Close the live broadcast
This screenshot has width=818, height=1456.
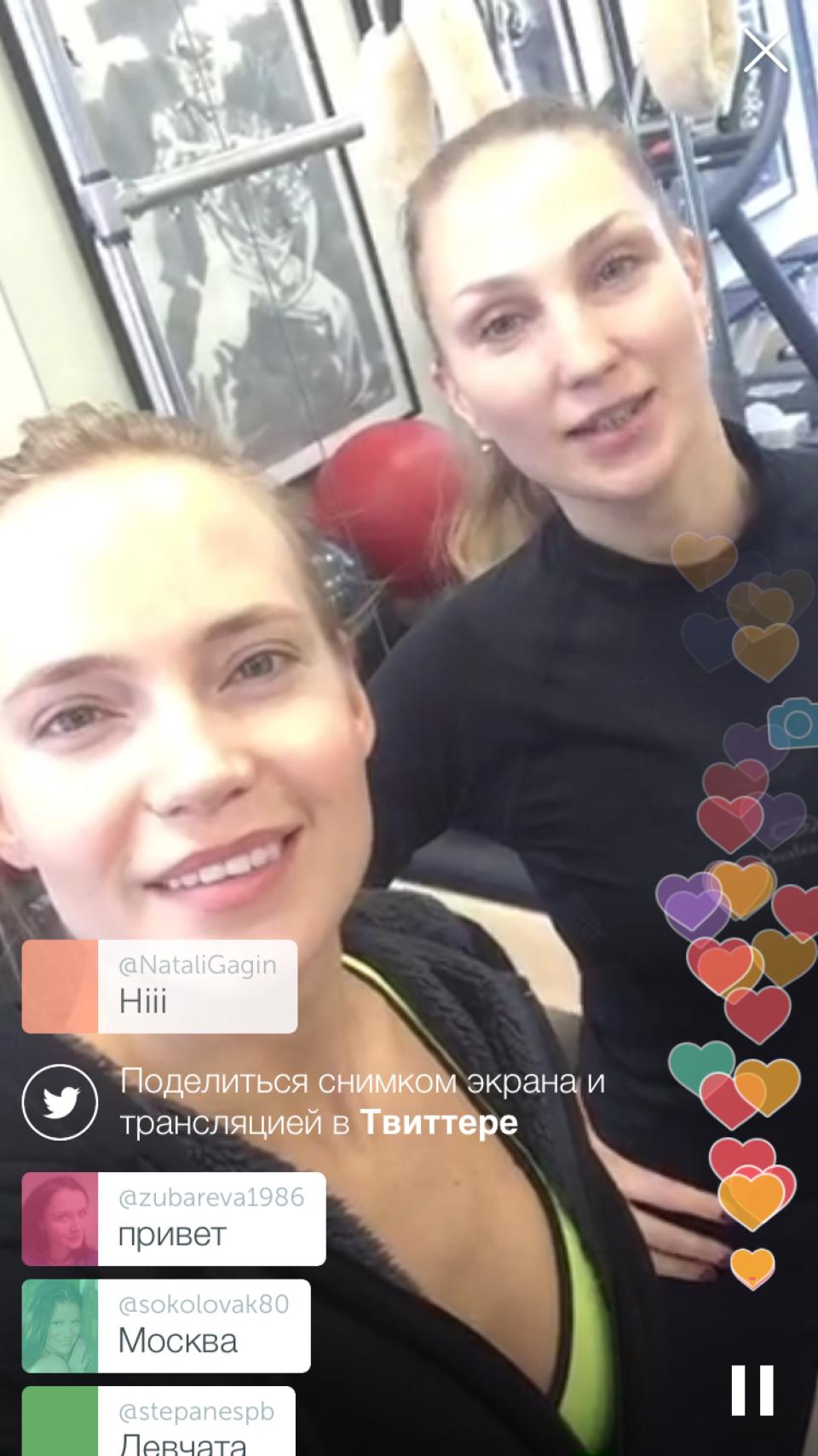[764, 52]
